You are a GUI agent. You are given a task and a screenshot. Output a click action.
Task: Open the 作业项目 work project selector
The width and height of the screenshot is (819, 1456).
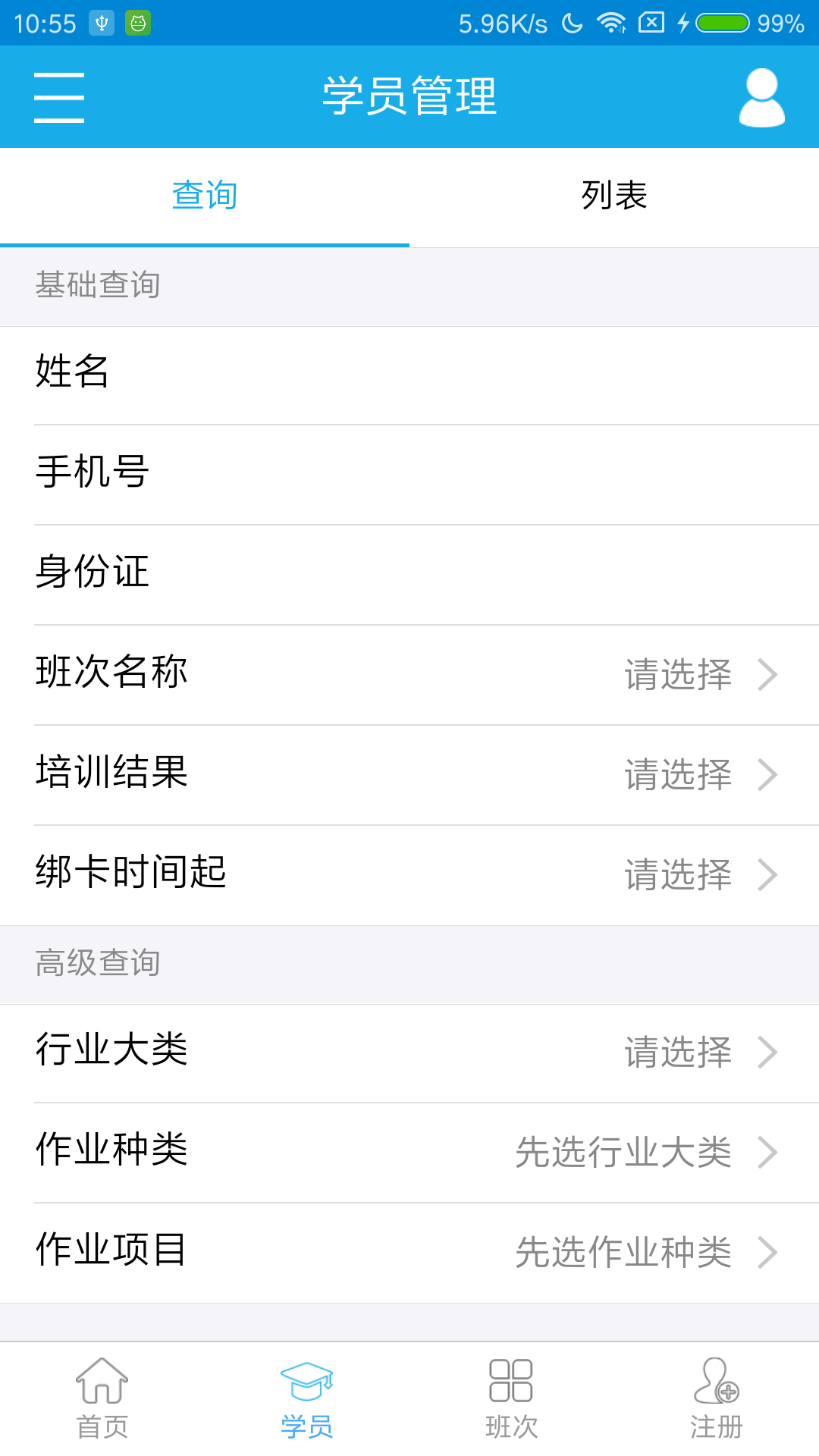tap(409, 1253)
